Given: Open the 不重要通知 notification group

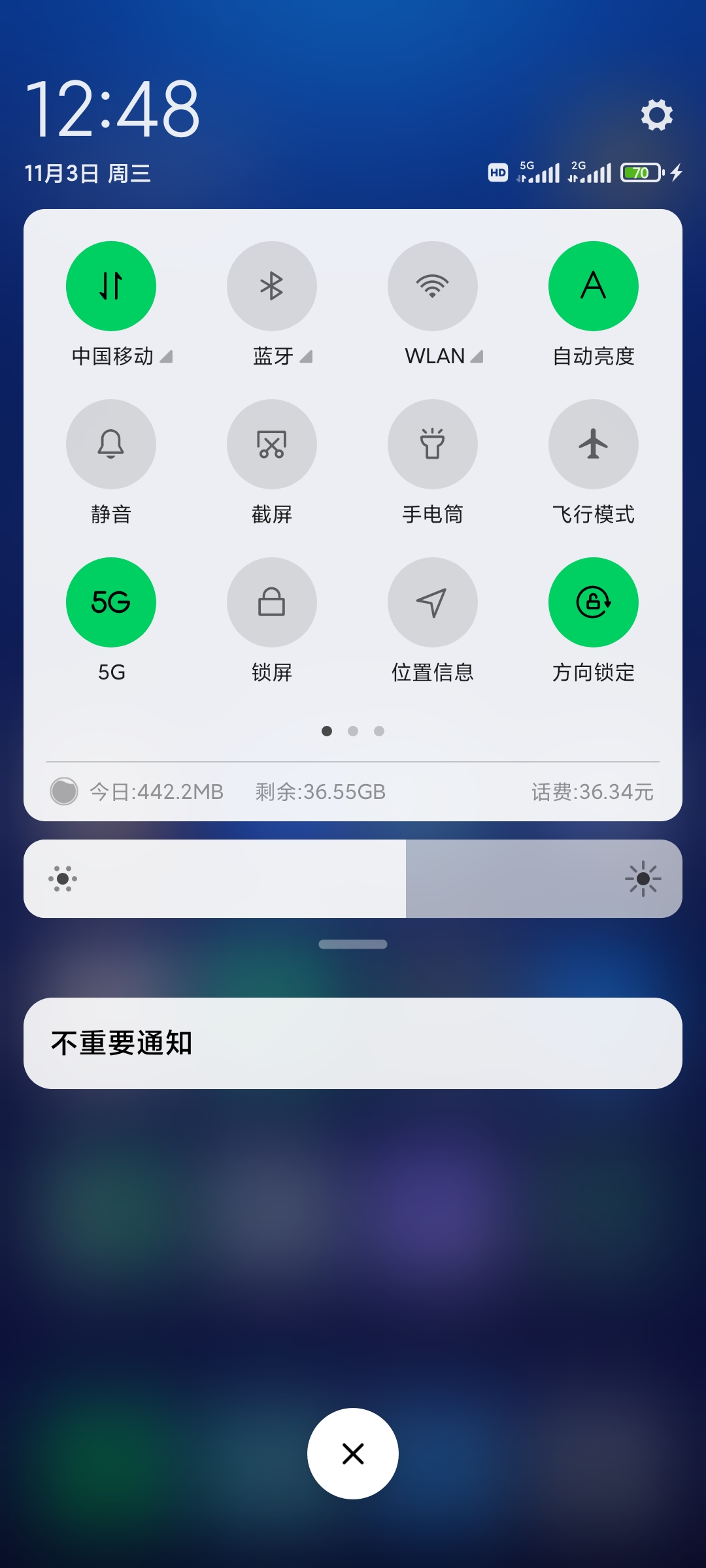Looking at the screenshot, I should tap(353, 1043).
